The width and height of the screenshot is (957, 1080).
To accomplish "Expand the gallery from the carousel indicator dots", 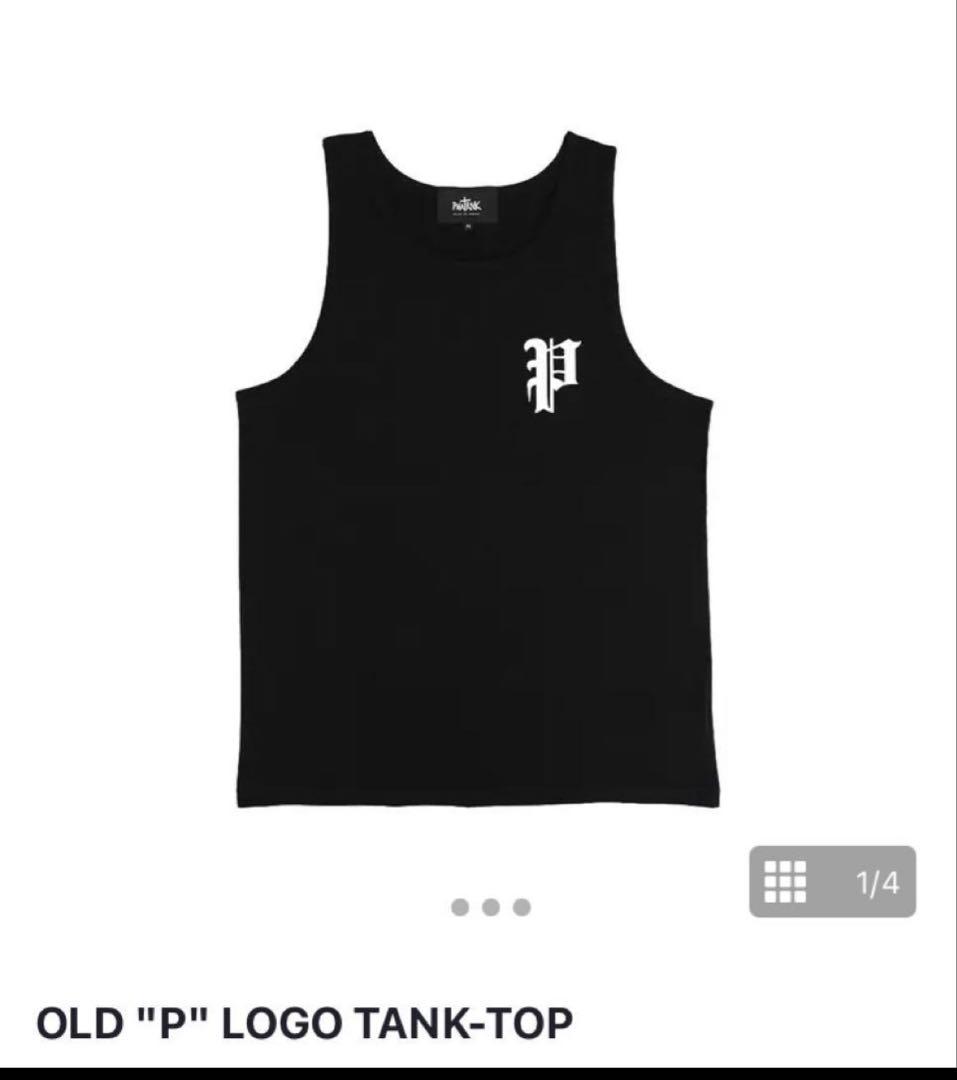I will [x=489, y=908].
